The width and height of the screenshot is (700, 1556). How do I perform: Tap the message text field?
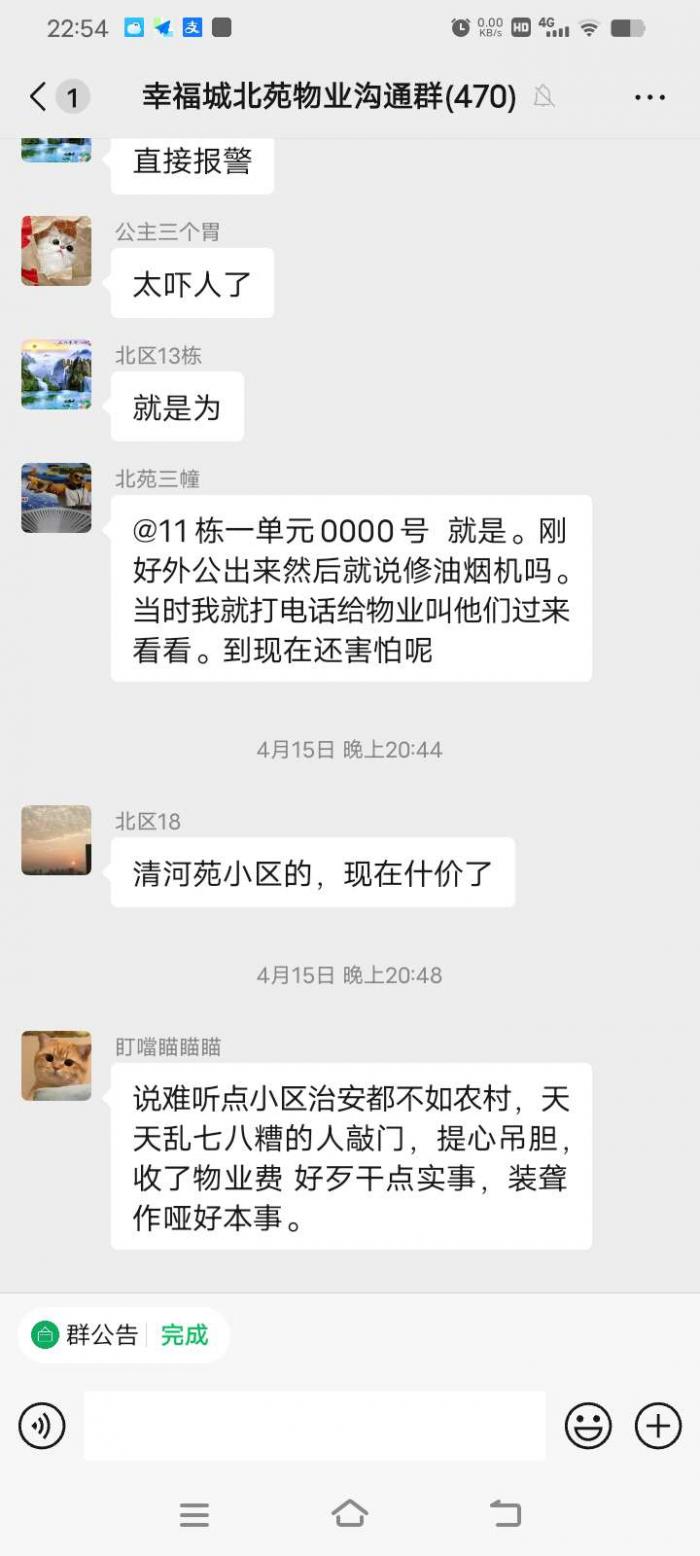coord(314,1426)
